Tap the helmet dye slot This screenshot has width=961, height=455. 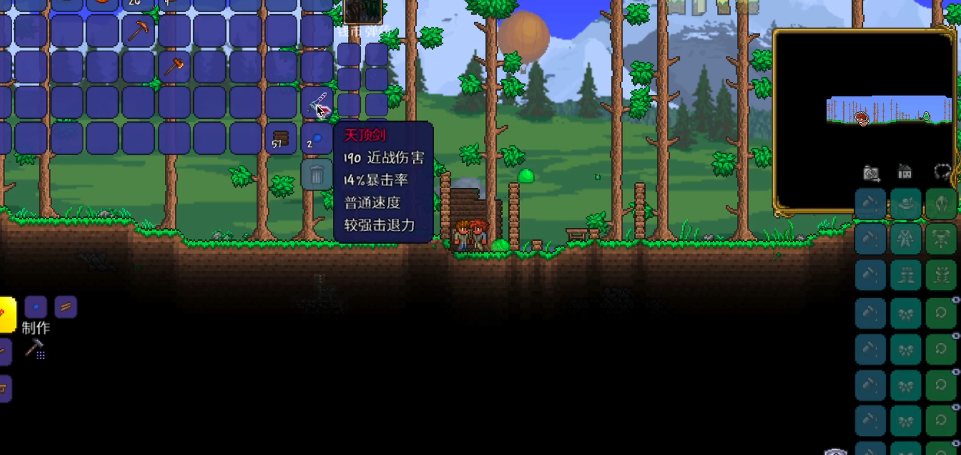(x=871, y=204)
